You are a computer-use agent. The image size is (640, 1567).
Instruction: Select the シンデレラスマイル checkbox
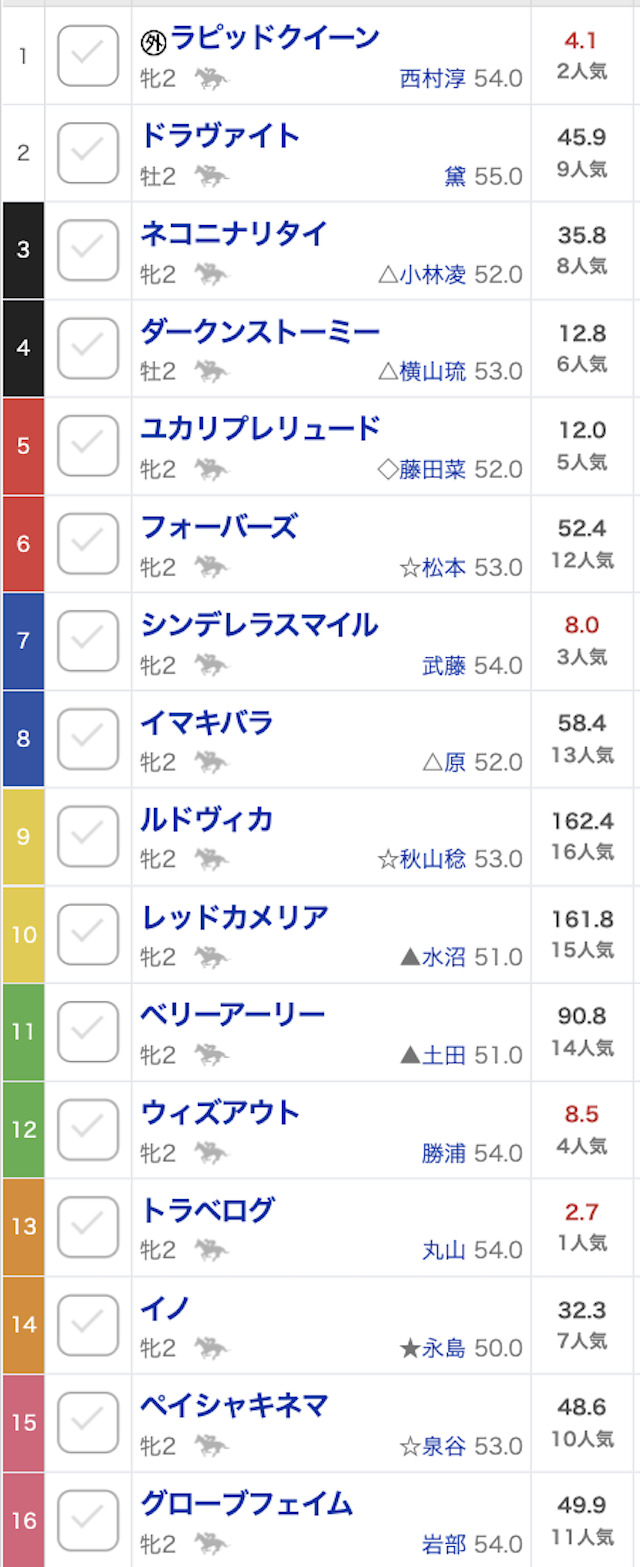click(x=88, y=641)
